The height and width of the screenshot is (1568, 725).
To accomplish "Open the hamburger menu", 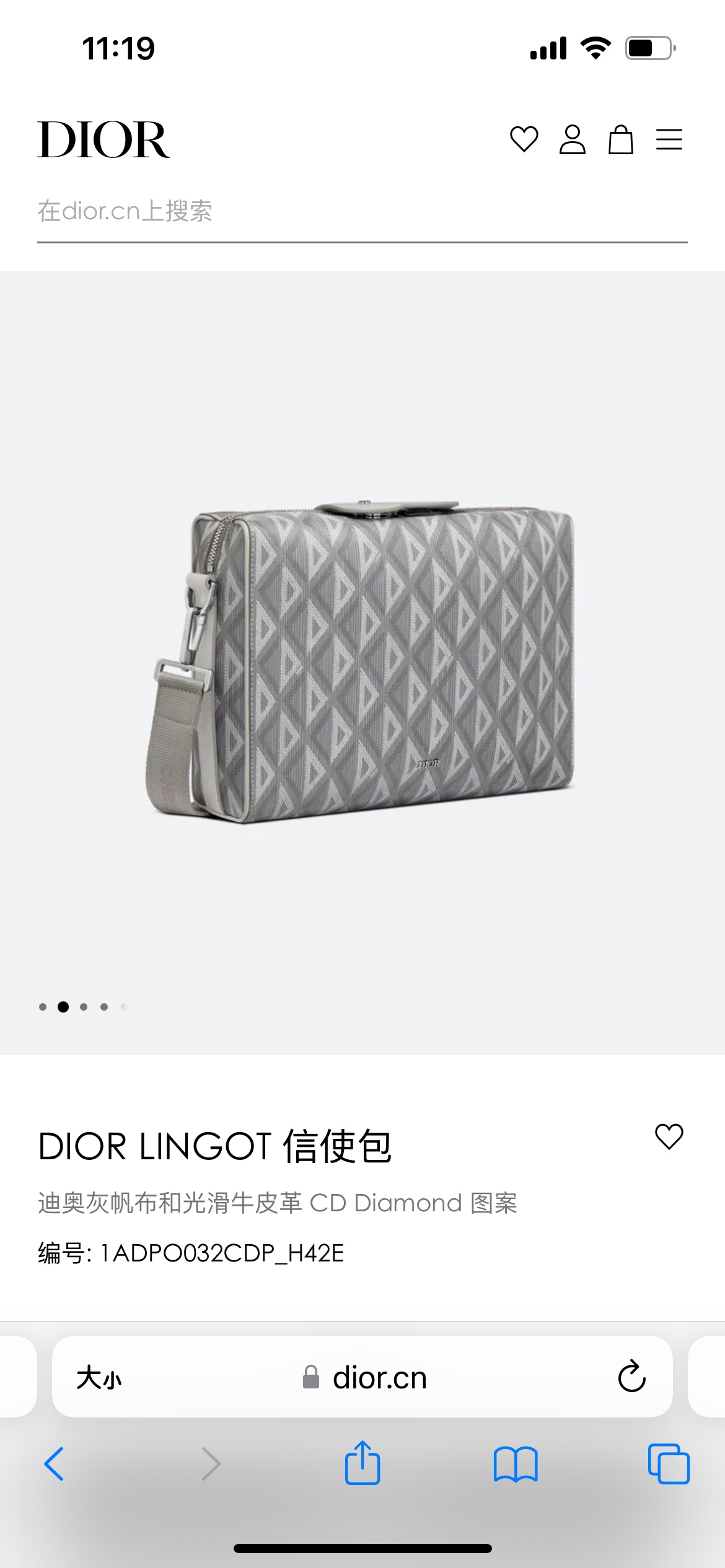I will point(669,139).
